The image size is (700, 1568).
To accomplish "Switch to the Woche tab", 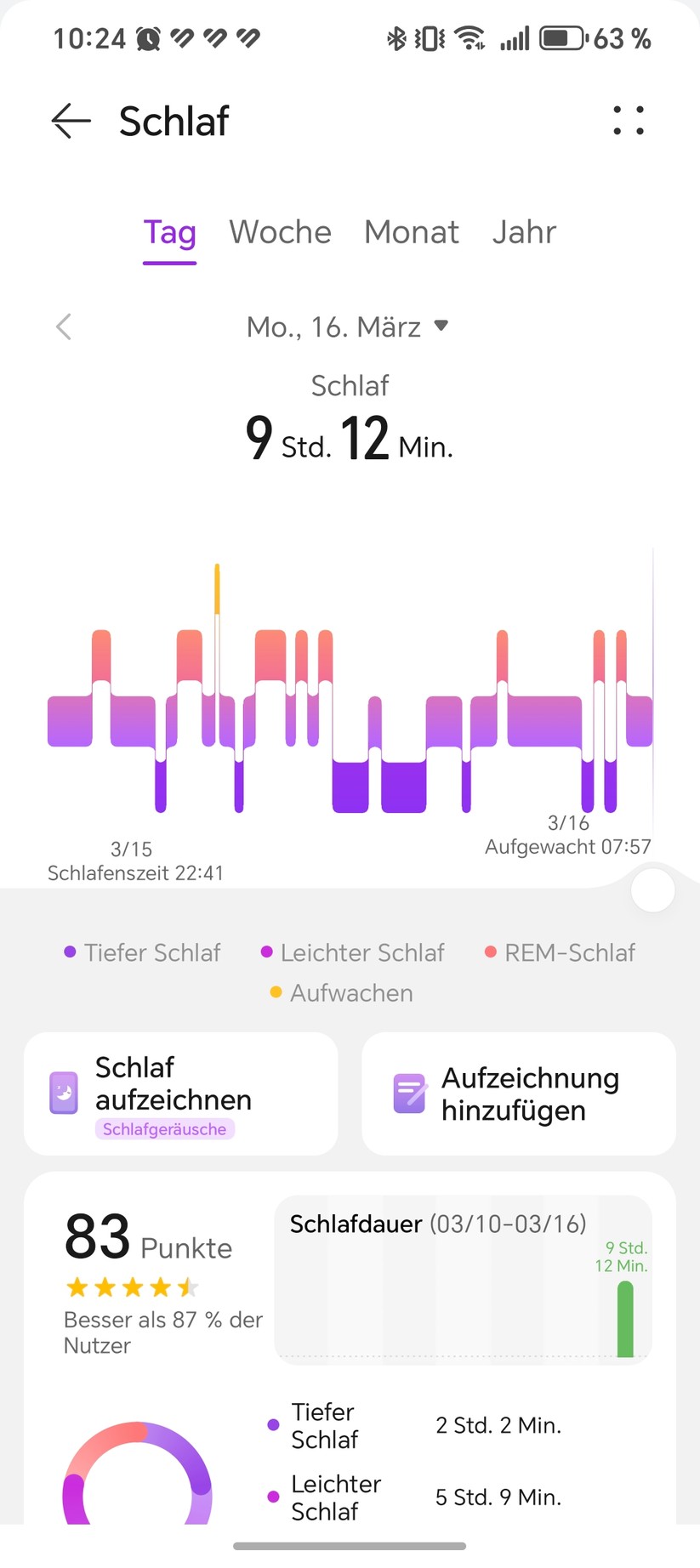I will click(x=279, y=232).
